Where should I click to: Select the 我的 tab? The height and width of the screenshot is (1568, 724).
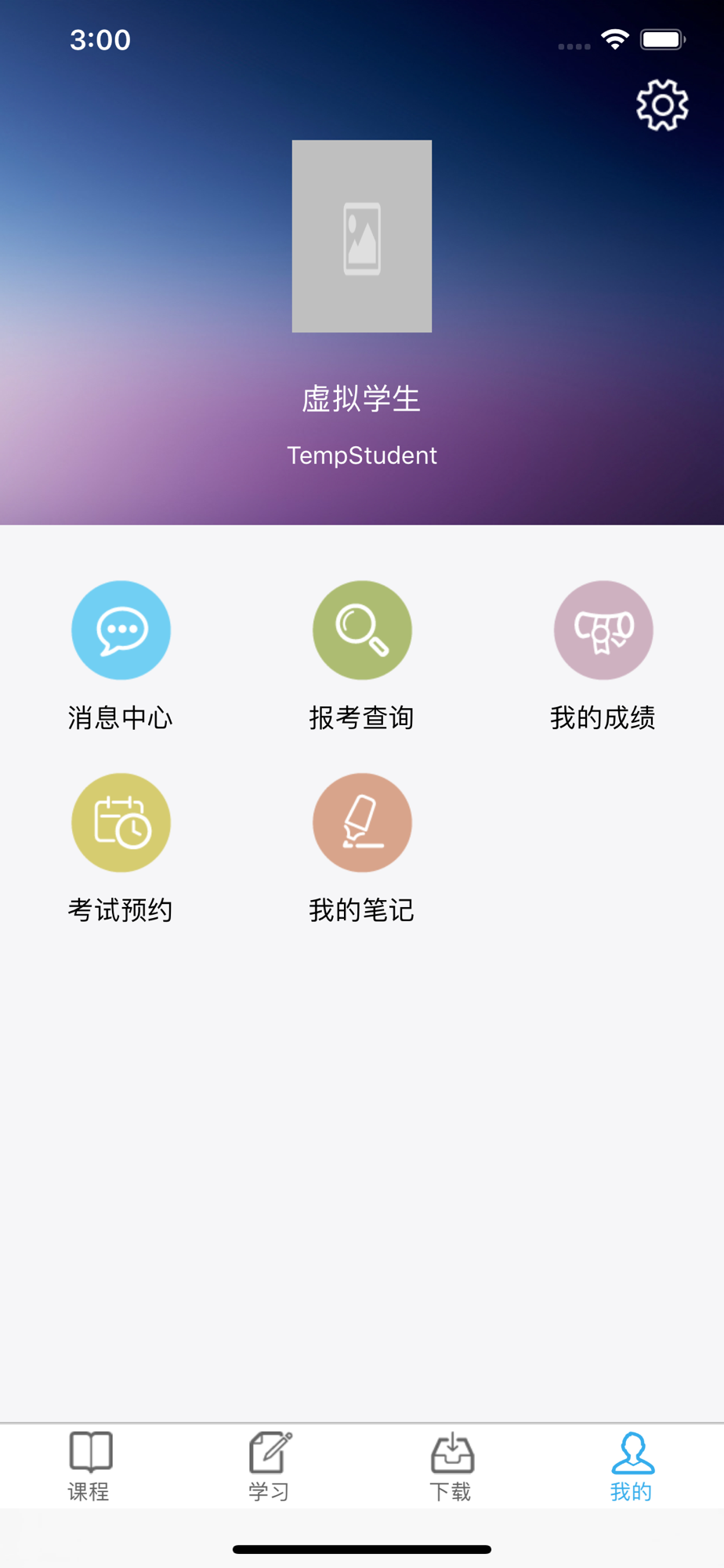click(x=632, y=1465)
